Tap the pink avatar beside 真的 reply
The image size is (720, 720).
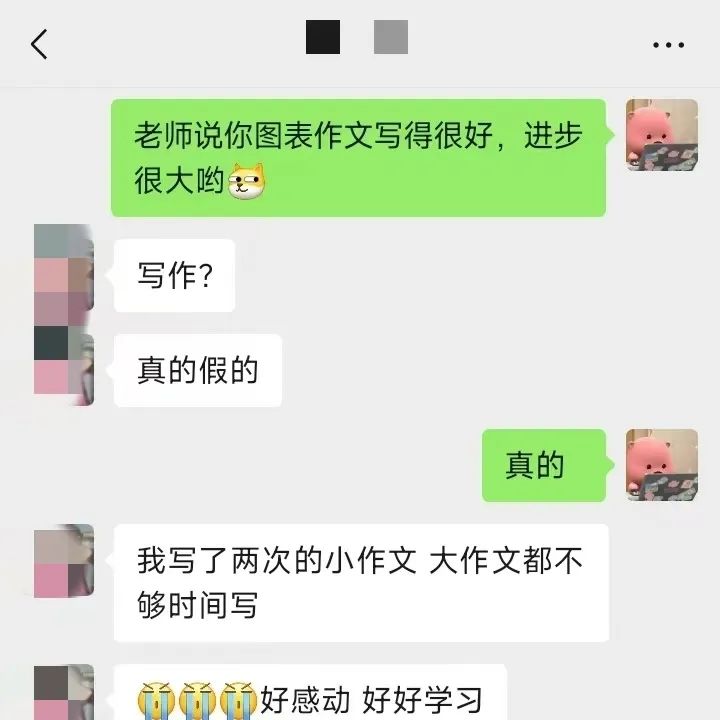click(x=661, y=465)
